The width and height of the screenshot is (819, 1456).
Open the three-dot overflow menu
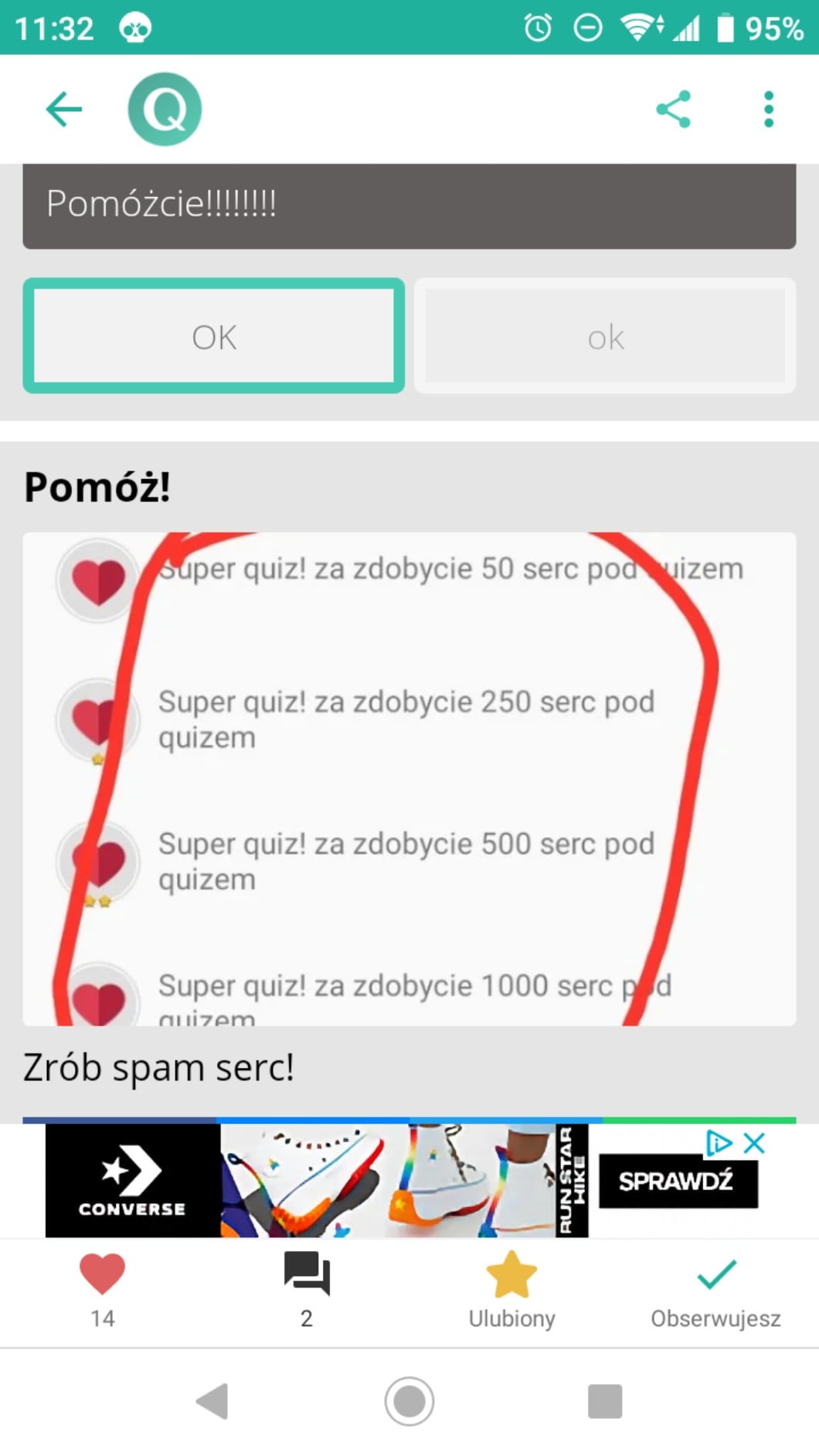pyautogui.click(x=768, y=109)
